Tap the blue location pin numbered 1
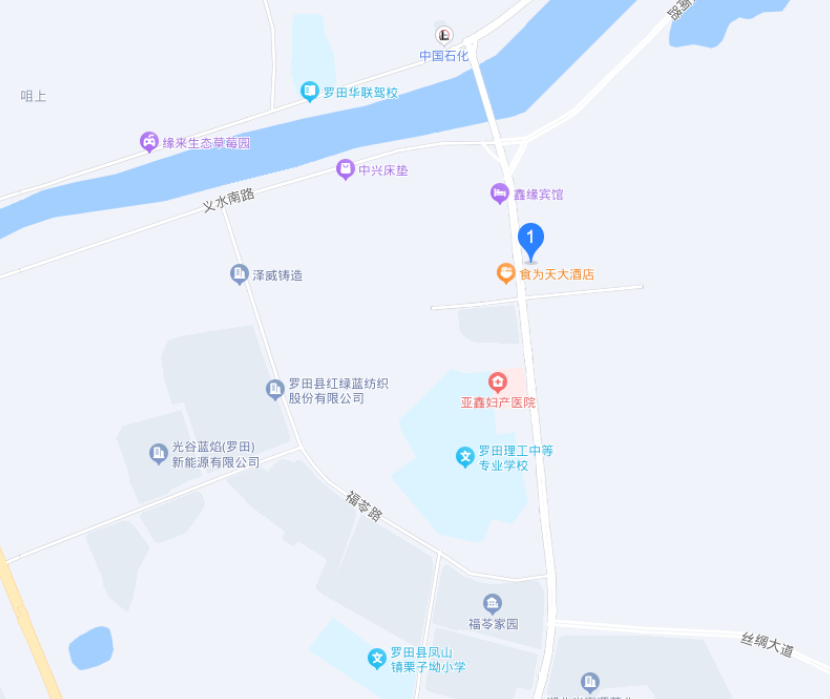Viewport: 830px width, 699px height. 531,241
